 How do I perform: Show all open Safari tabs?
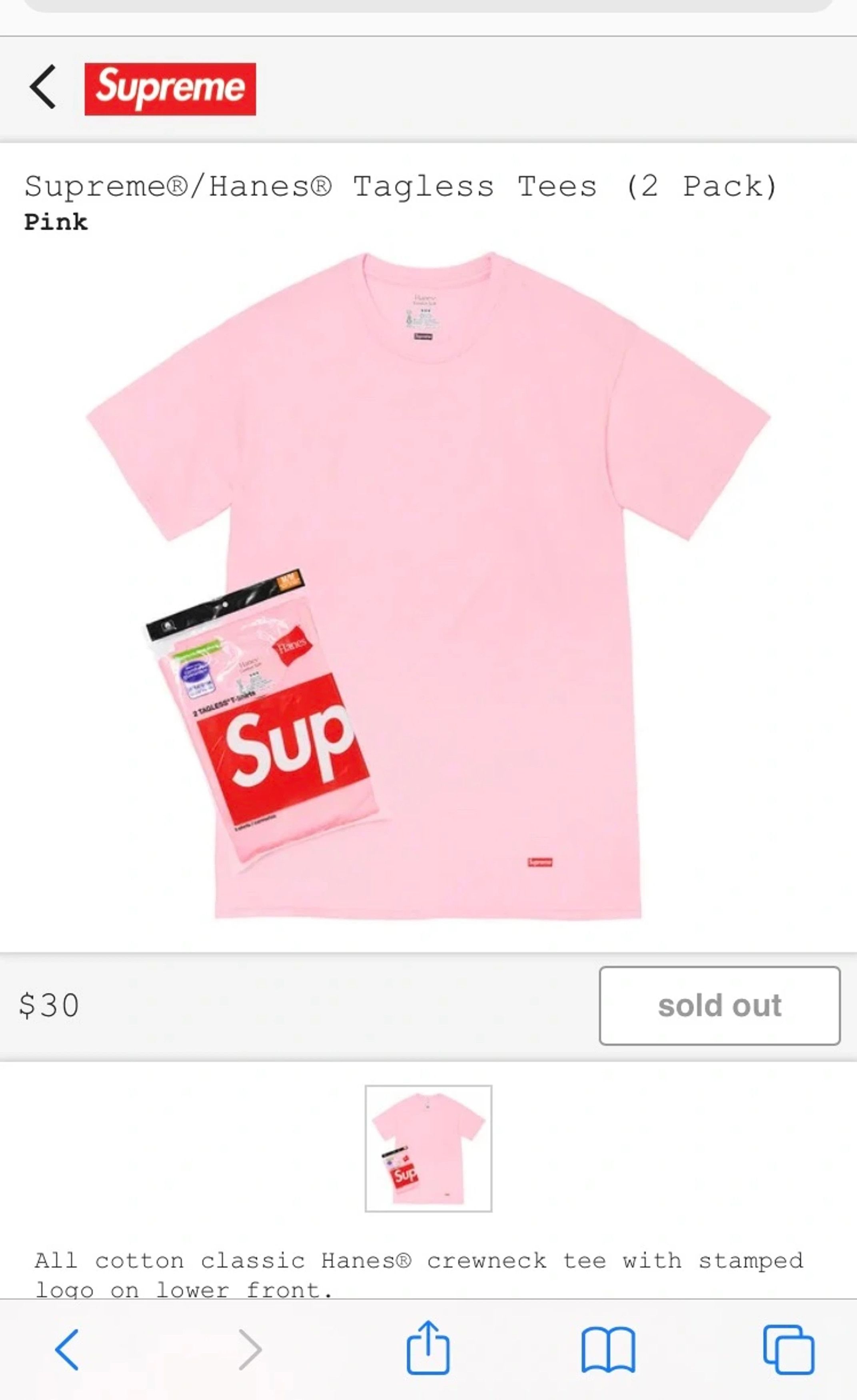(788, 1349)
